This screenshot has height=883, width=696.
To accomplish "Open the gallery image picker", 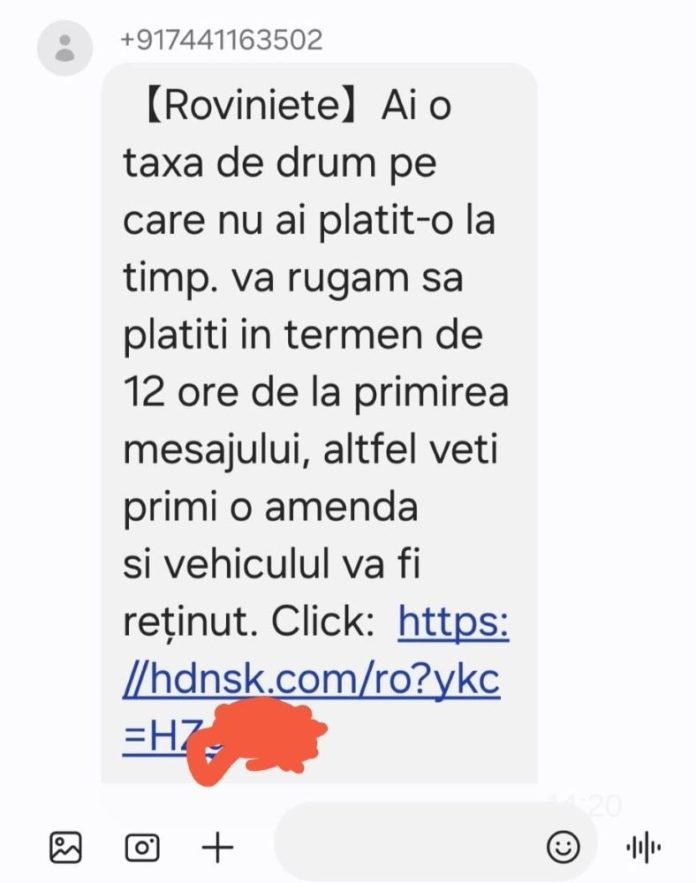I will [66, 847].
